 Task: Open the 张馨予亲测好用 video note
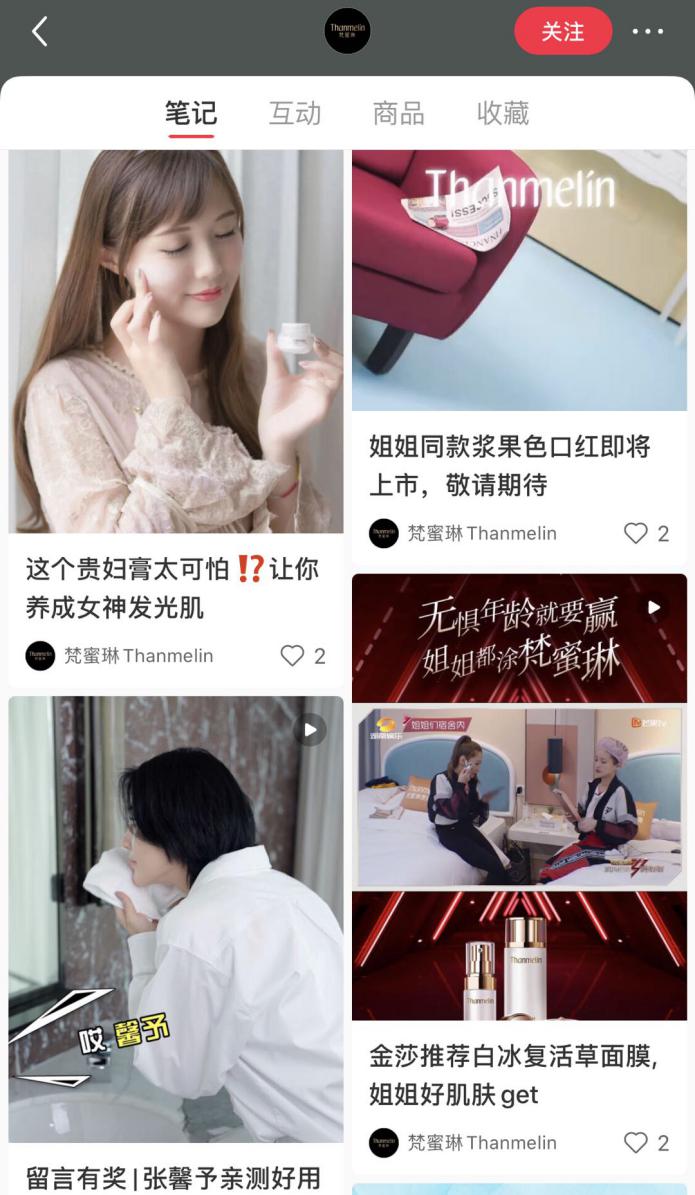(x=175, y=920)
